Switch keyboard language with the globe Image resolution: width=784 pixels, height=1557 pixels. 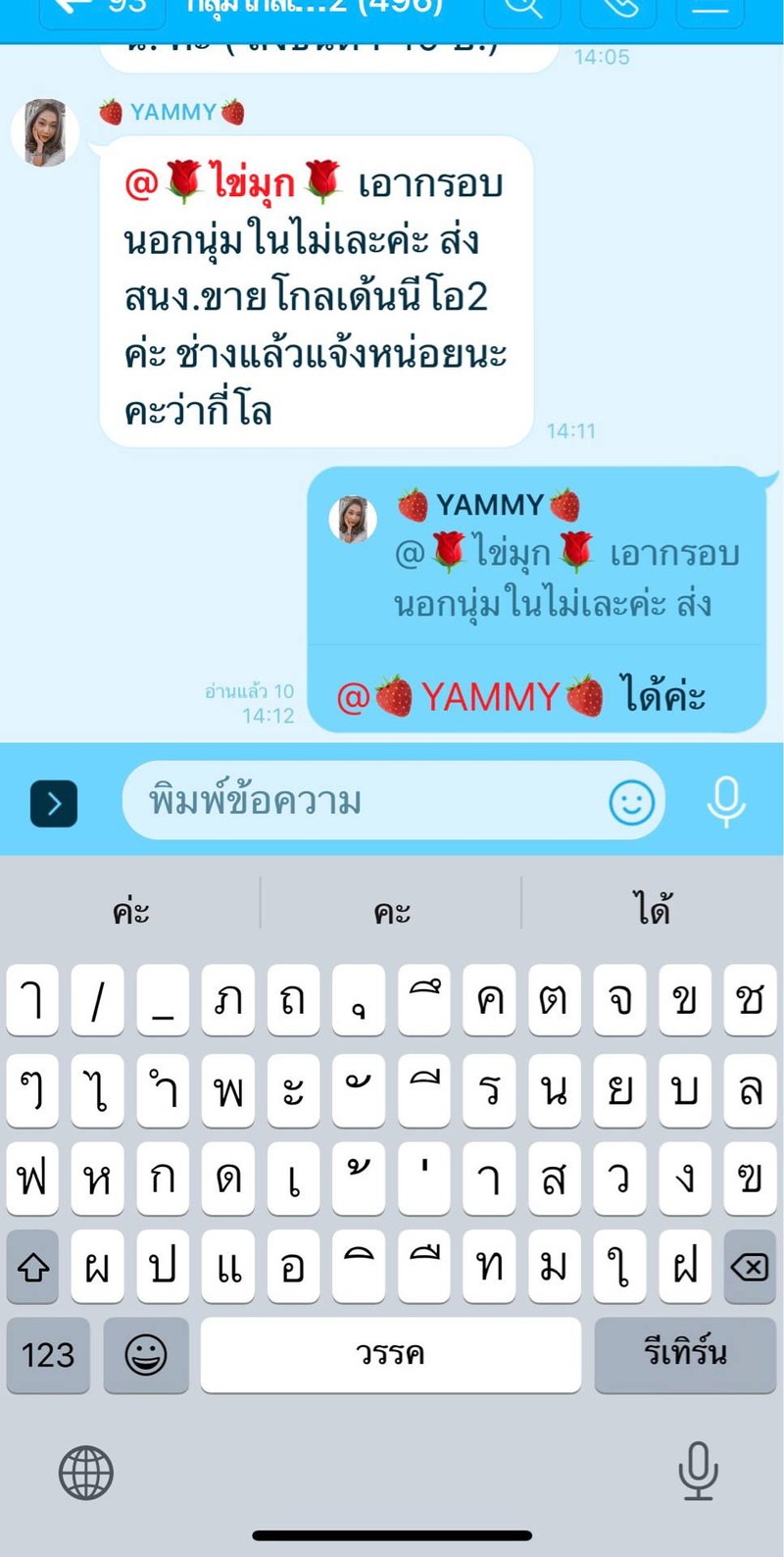coord(86,1473)
